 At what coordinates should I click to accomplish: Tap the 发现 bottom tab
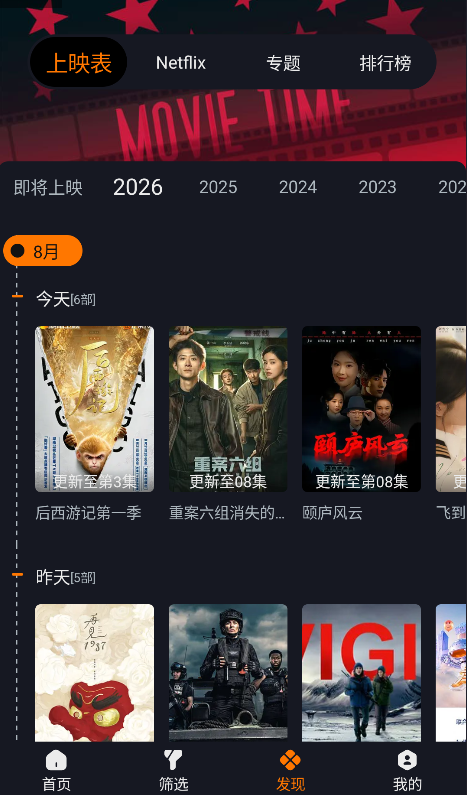point(291,771)
